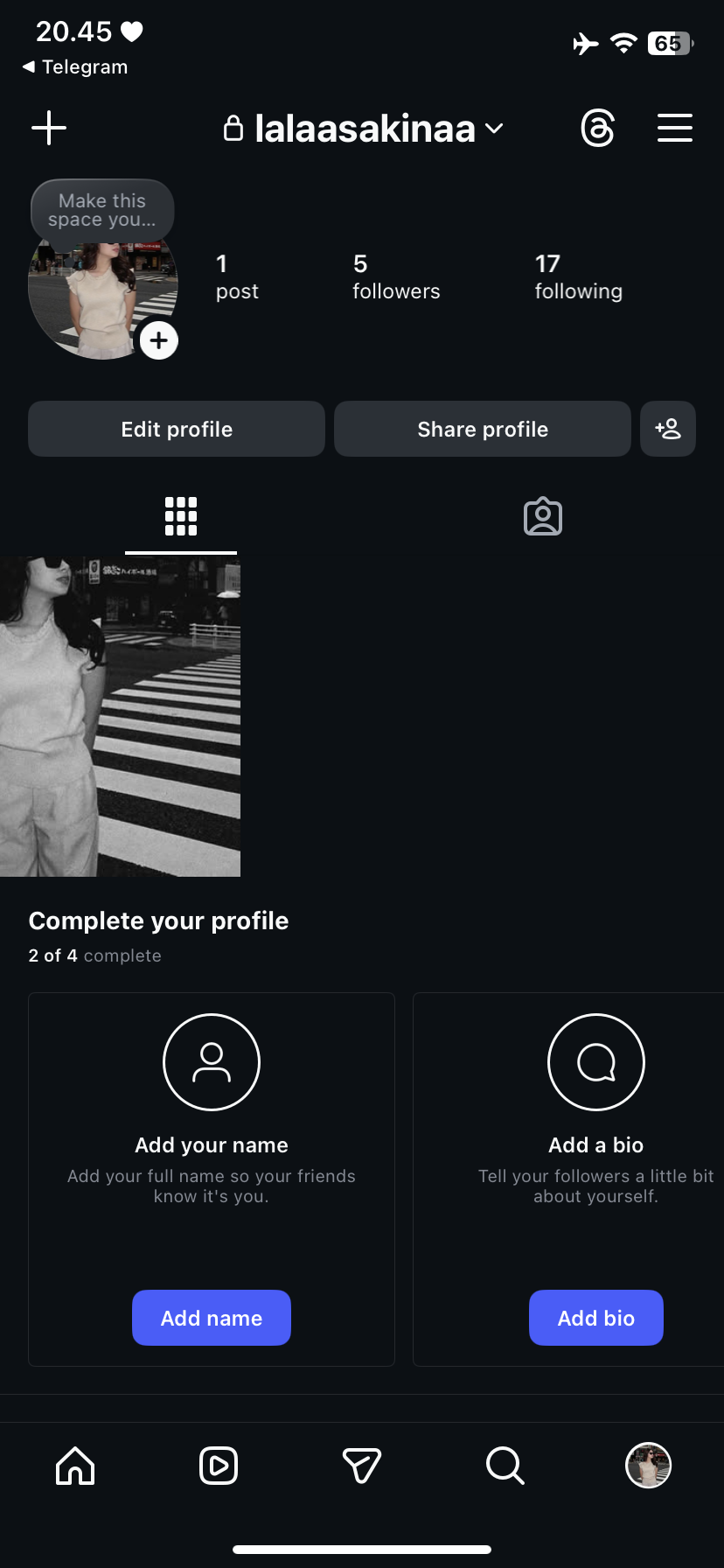Open discover people icon button
Image resolution: width=724 pixels, height=1568 pixels.
pos(668,429)
